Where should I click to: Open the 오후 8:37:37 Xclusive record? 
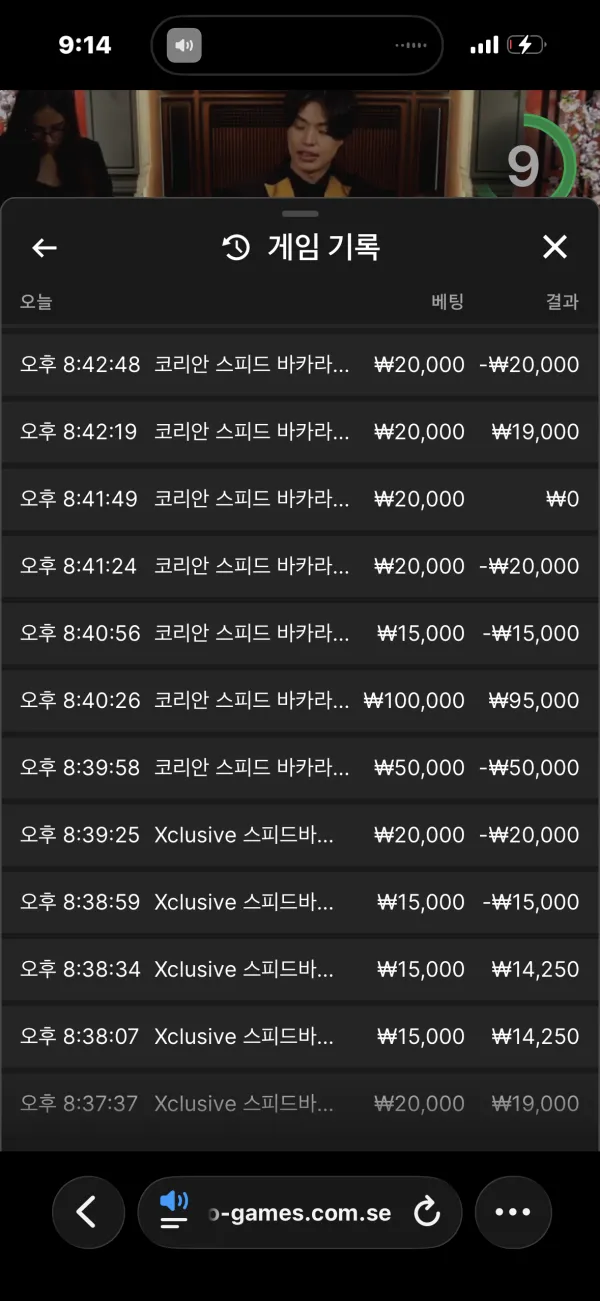pos(300,1103)
